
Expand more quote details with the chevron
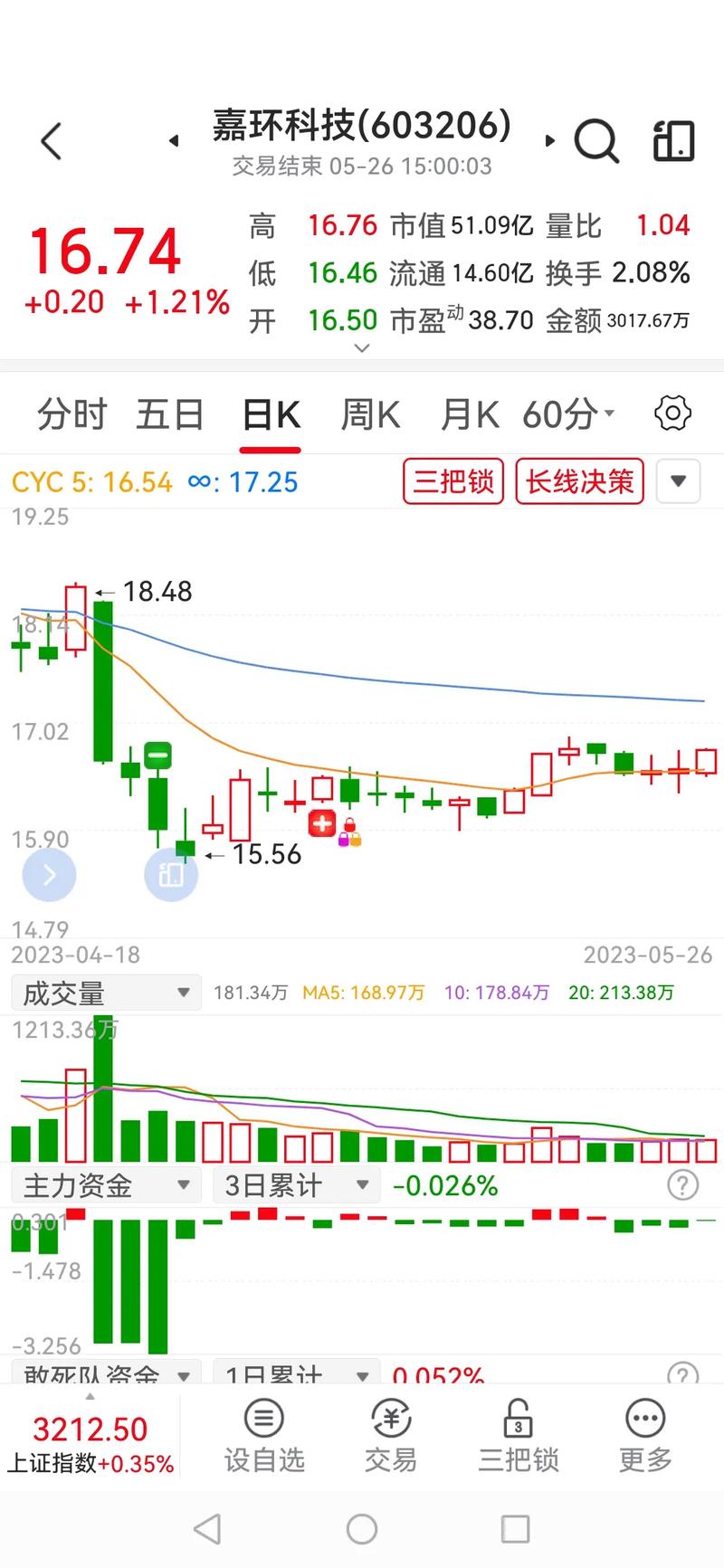(x=362, y=347)
